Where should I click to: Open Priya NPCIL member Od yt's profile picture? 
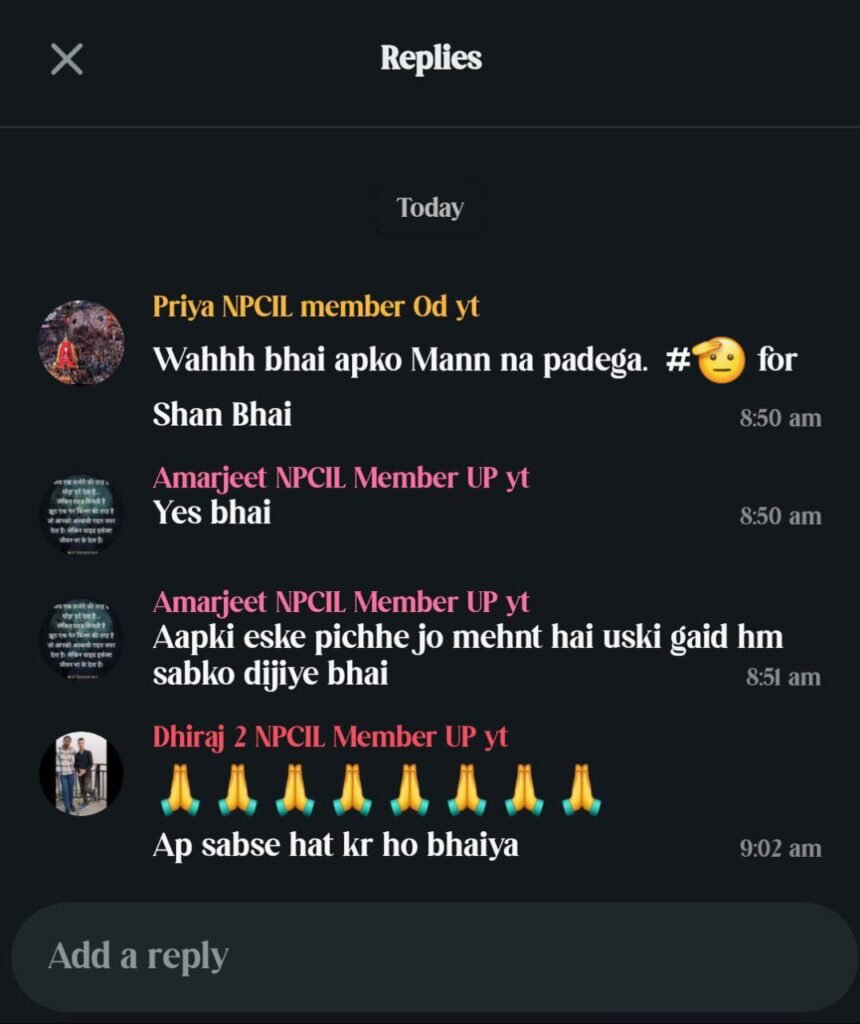(81, 343)
